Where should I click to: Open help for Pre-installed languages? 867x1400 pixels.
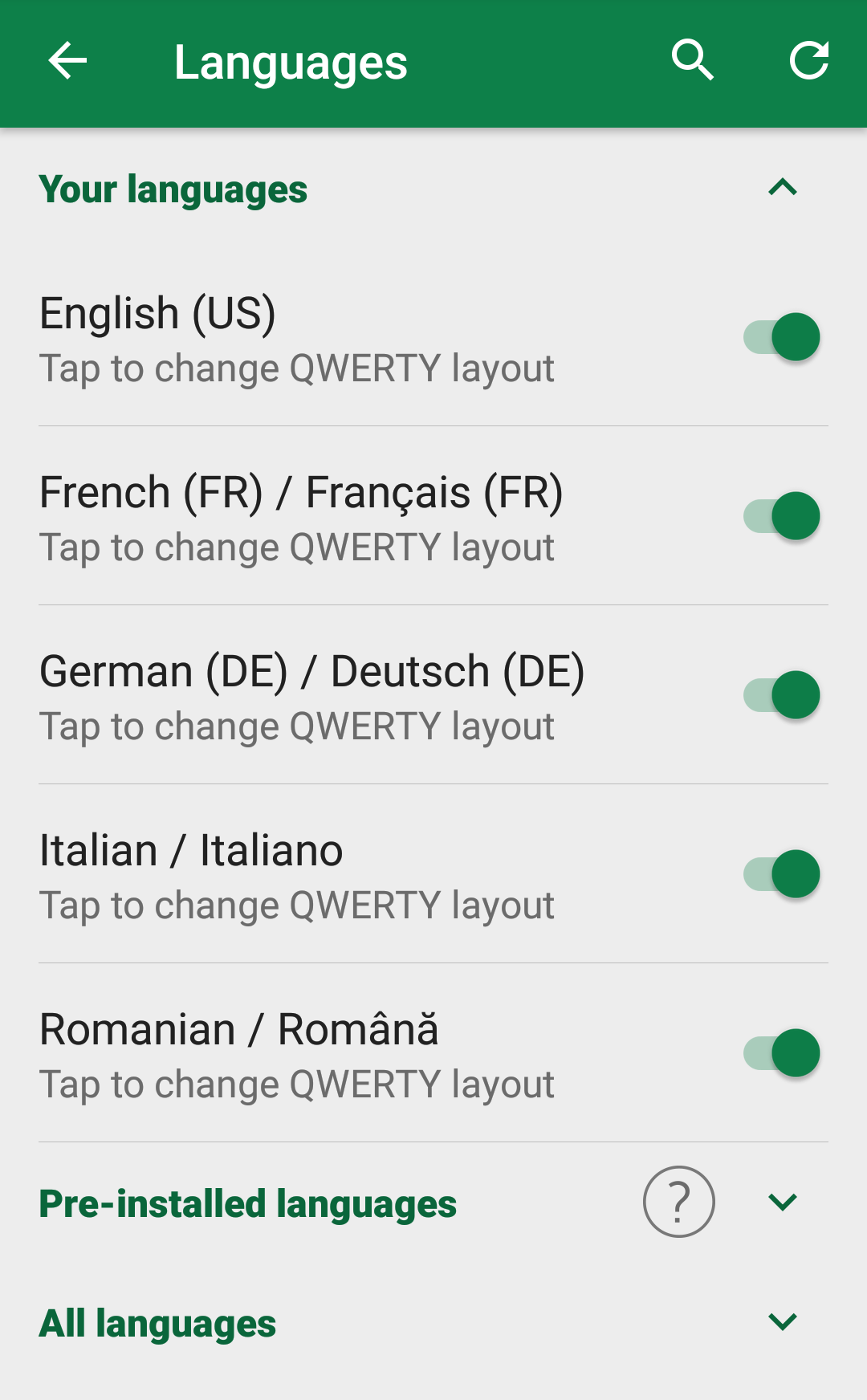679,1202
